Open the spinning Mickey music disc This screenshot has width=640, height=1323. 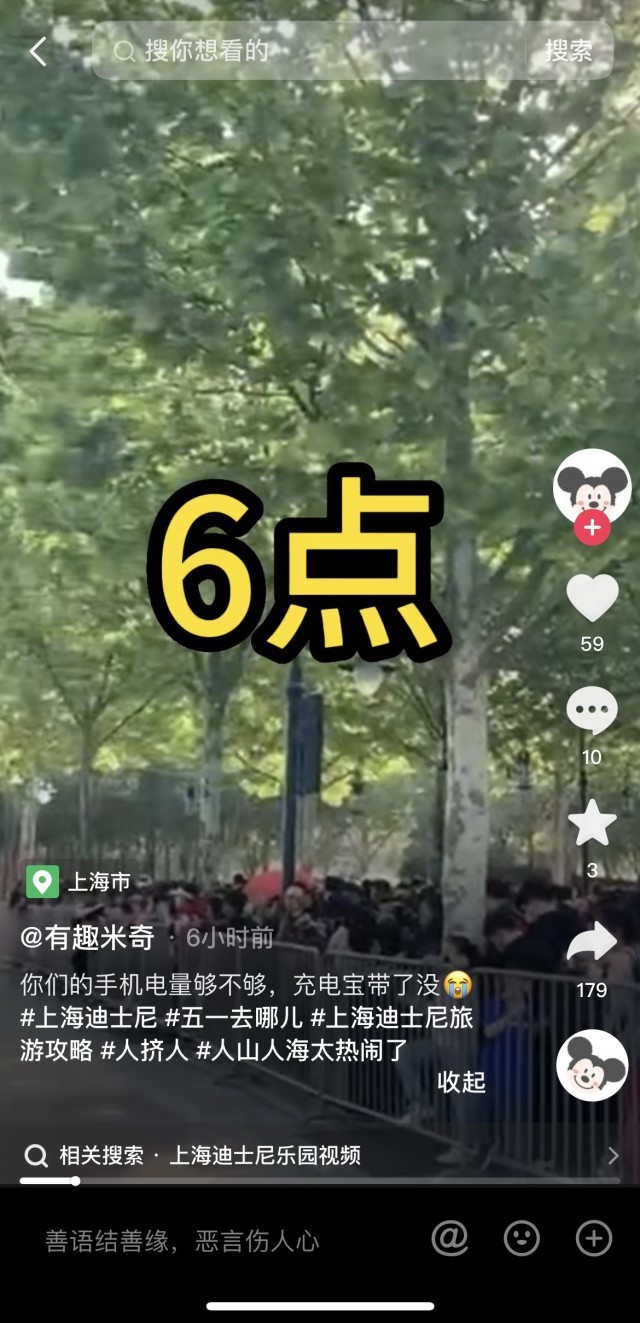592,1065
